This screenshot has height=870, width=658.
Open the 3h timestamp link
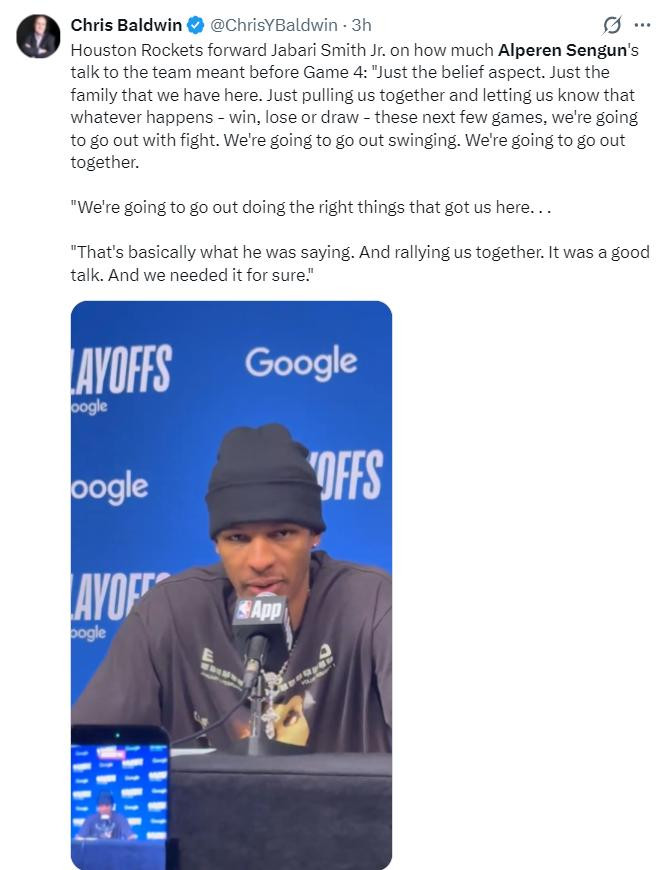(x=361, y=25)
